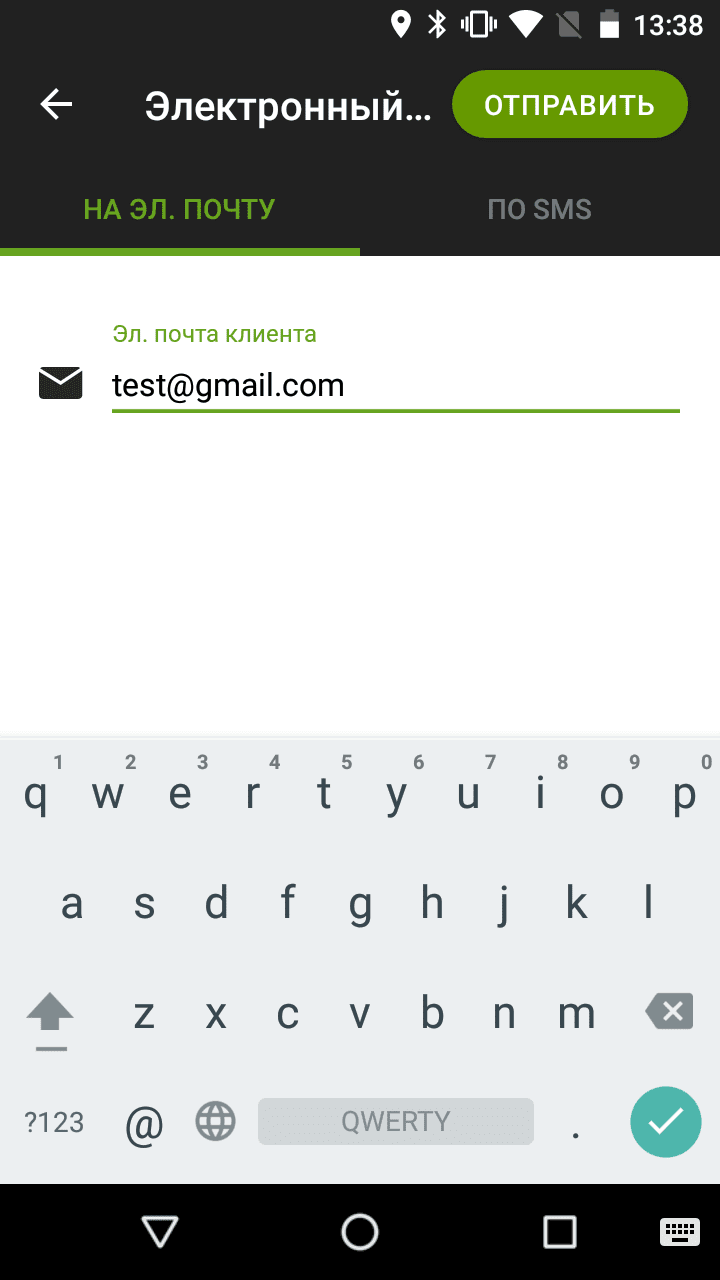Focus the customer email field
720x1280 pixels.
coord(395,386)
